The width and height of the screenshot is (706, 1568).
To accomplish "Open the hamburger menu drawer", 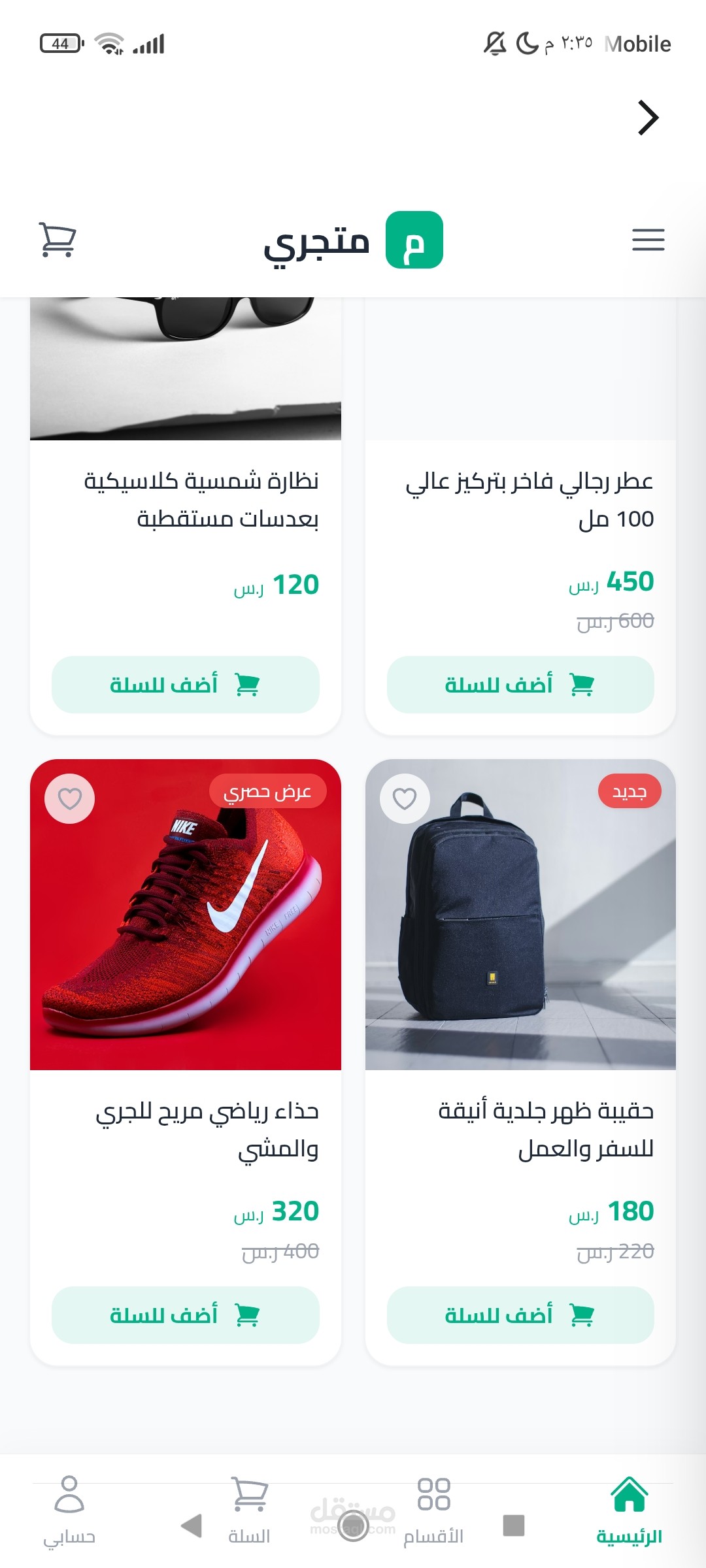I will pos(648,240).
